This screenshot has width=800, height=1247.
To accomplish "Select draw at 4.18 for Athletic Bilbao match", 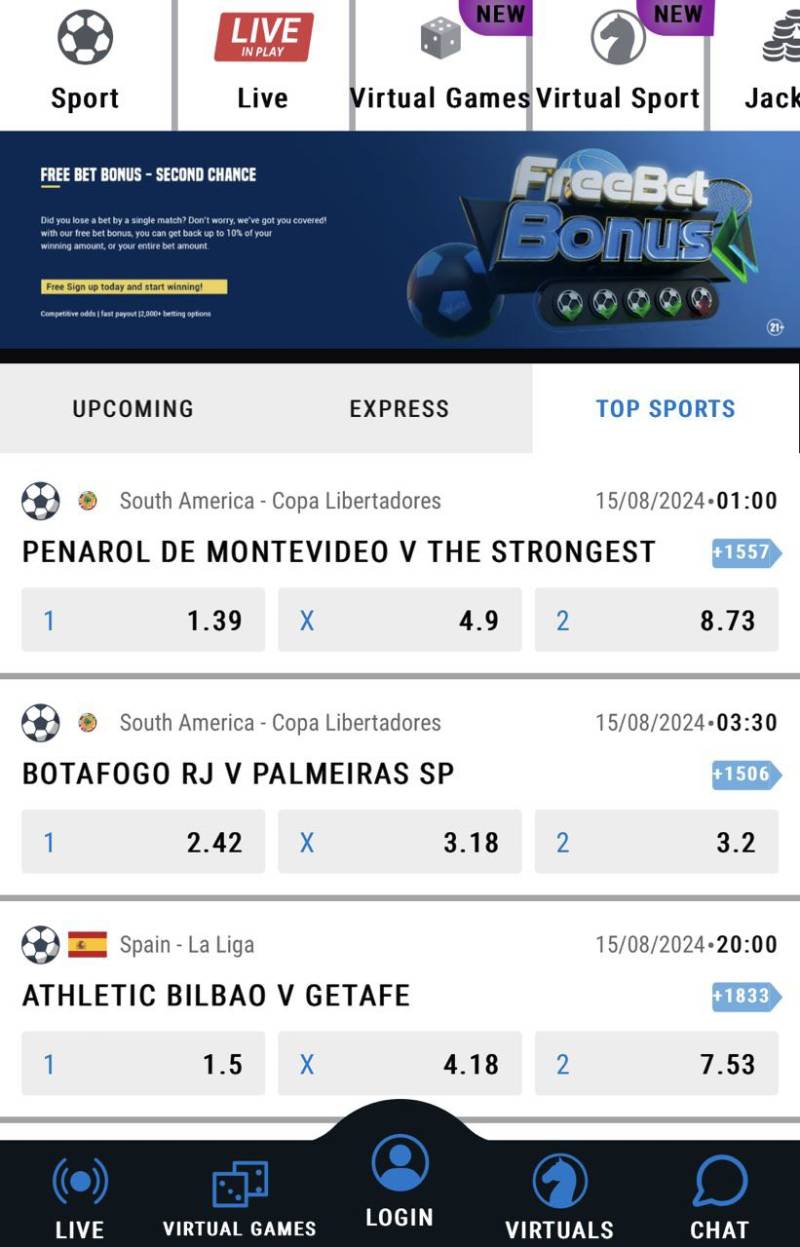I will [x=399, y=1065].
